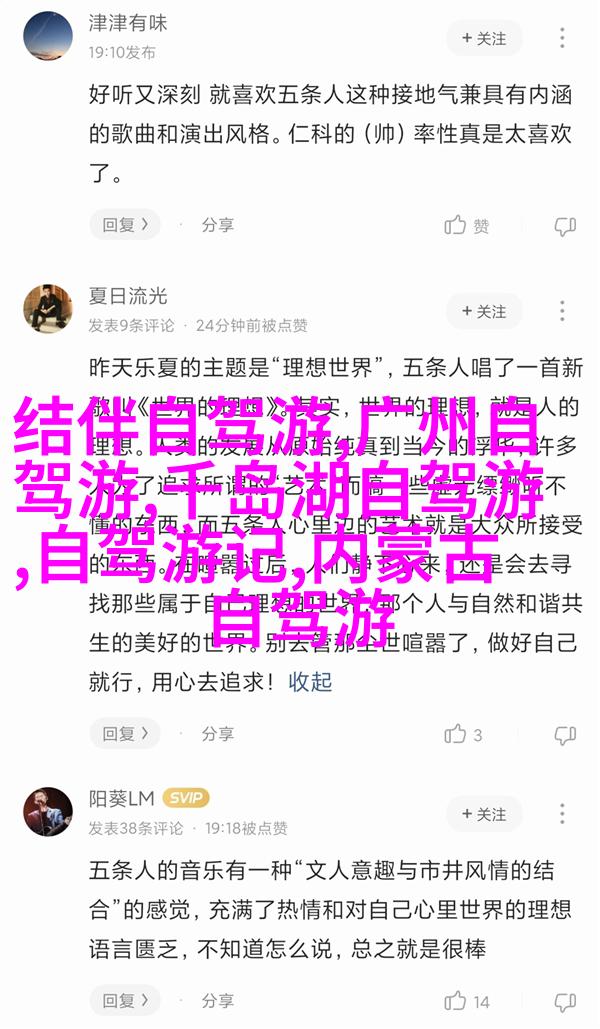Share 阳葵LM's comment
Image resolution: width=600 pixels, height=1029 pixels.
tap(205, 1001)
